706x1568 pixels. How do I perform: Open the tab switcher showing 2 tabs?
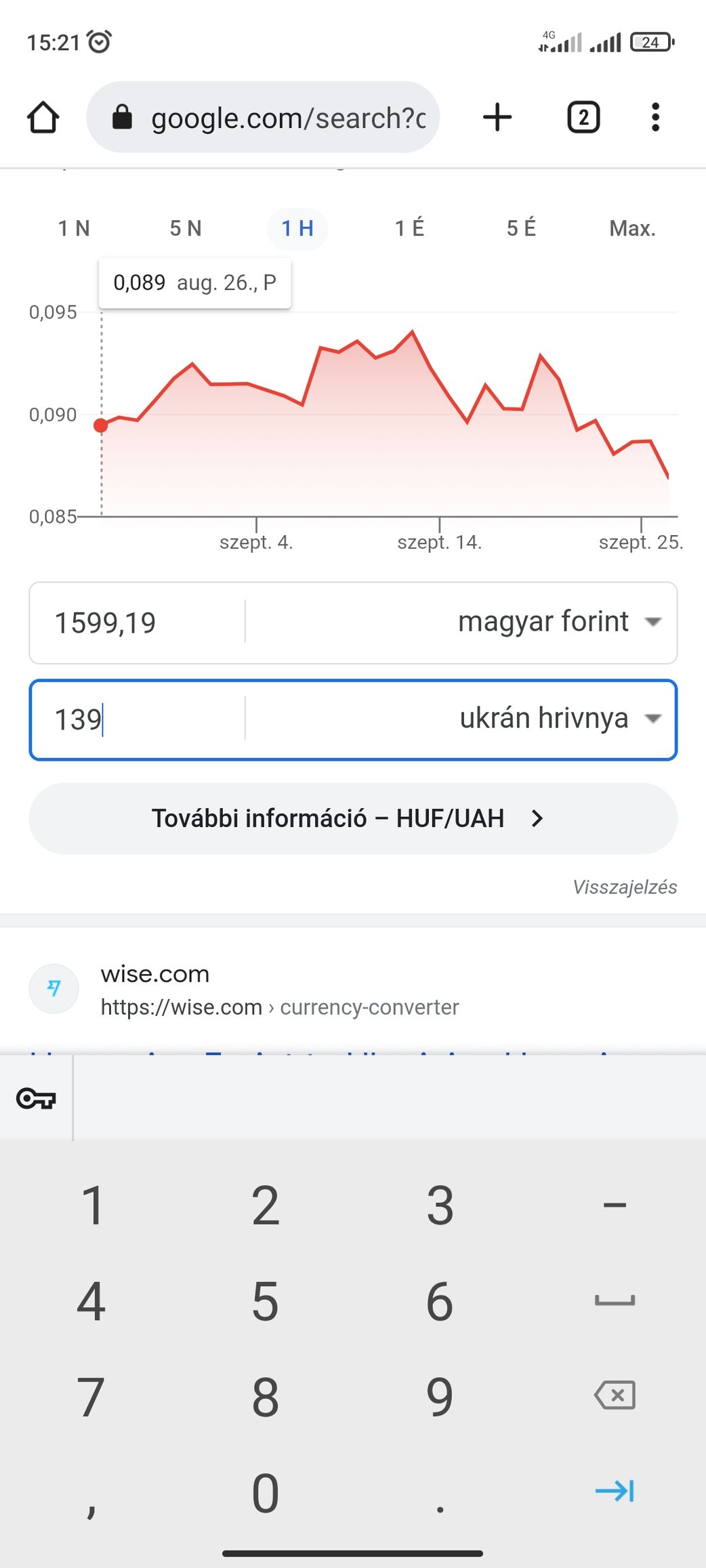(583, 117)
